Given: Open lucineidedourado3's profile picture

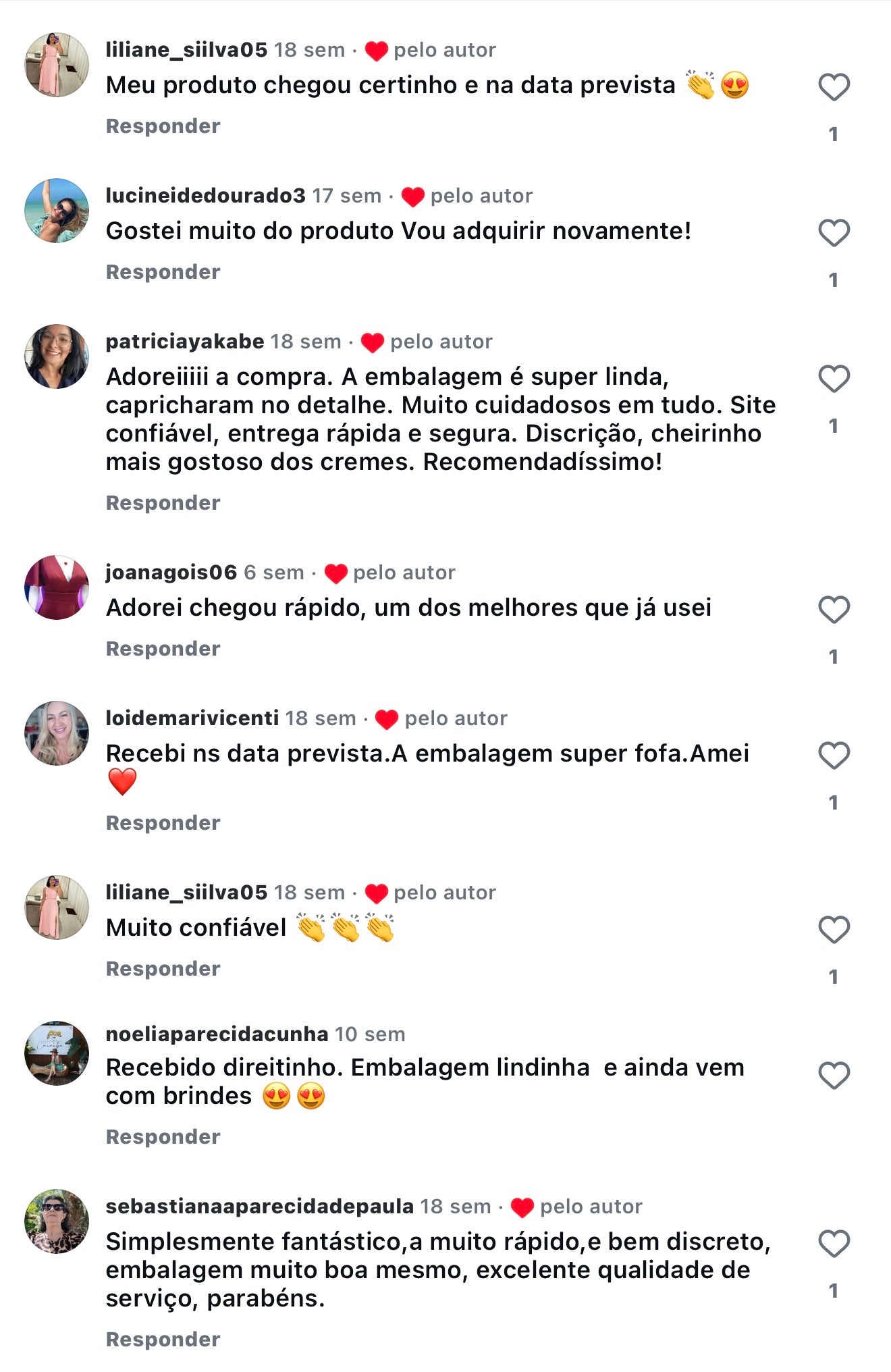Looking at the screenshot, I should pos(57,211).
